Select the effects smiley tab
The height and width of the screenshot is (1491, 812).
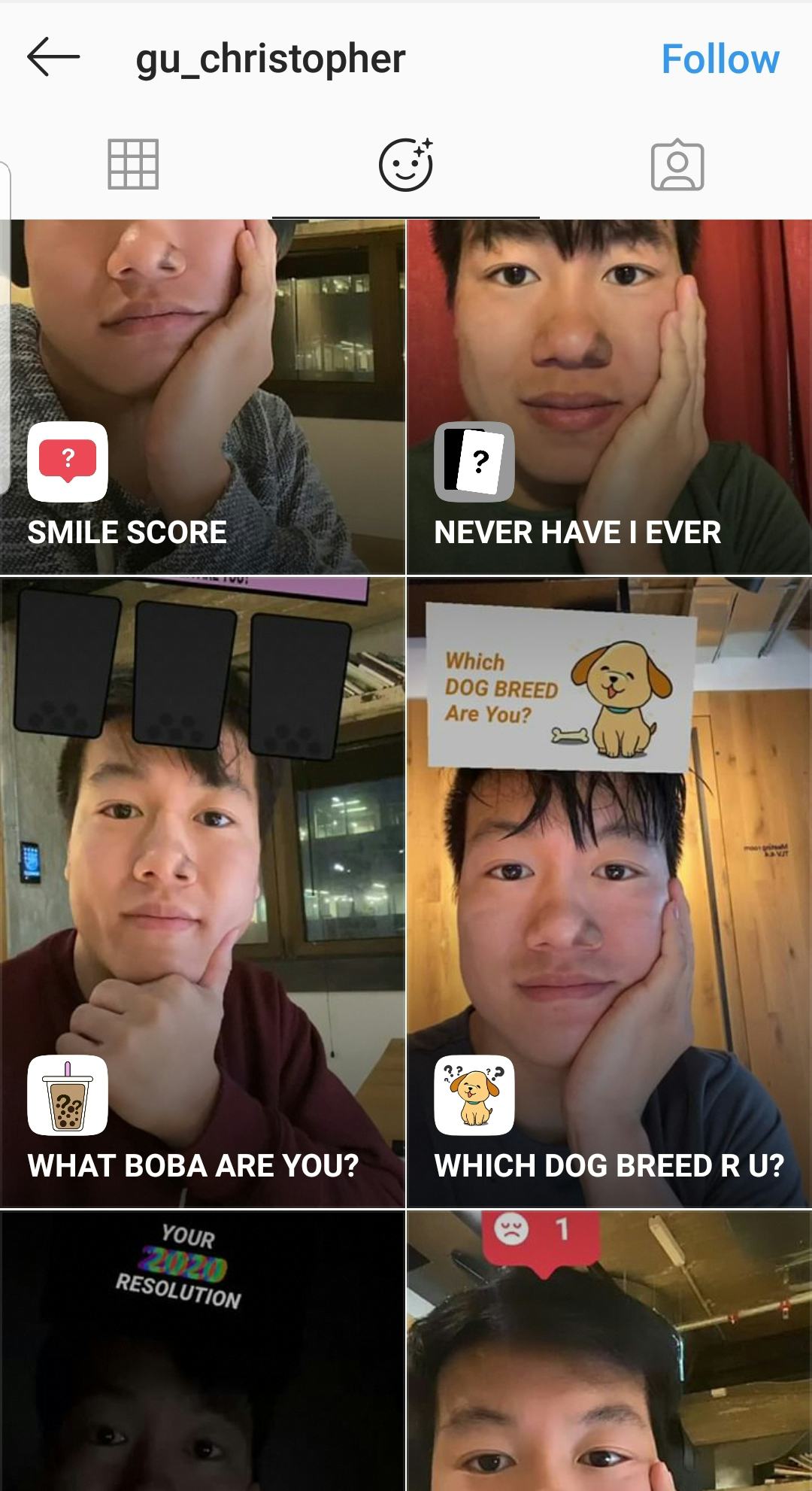tap(406, 165)
